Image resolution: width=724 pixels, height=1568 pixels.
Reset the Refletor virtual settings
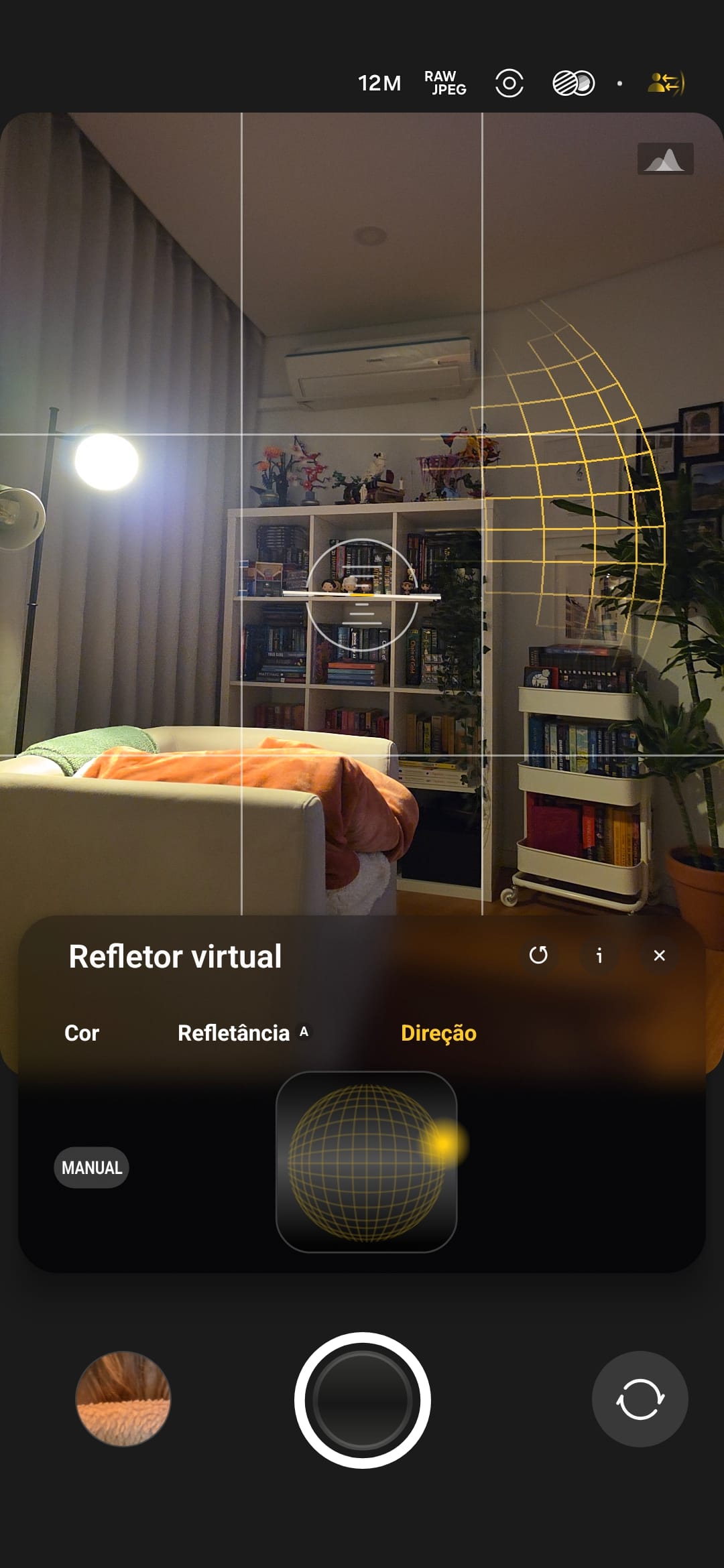coord(538,955)
